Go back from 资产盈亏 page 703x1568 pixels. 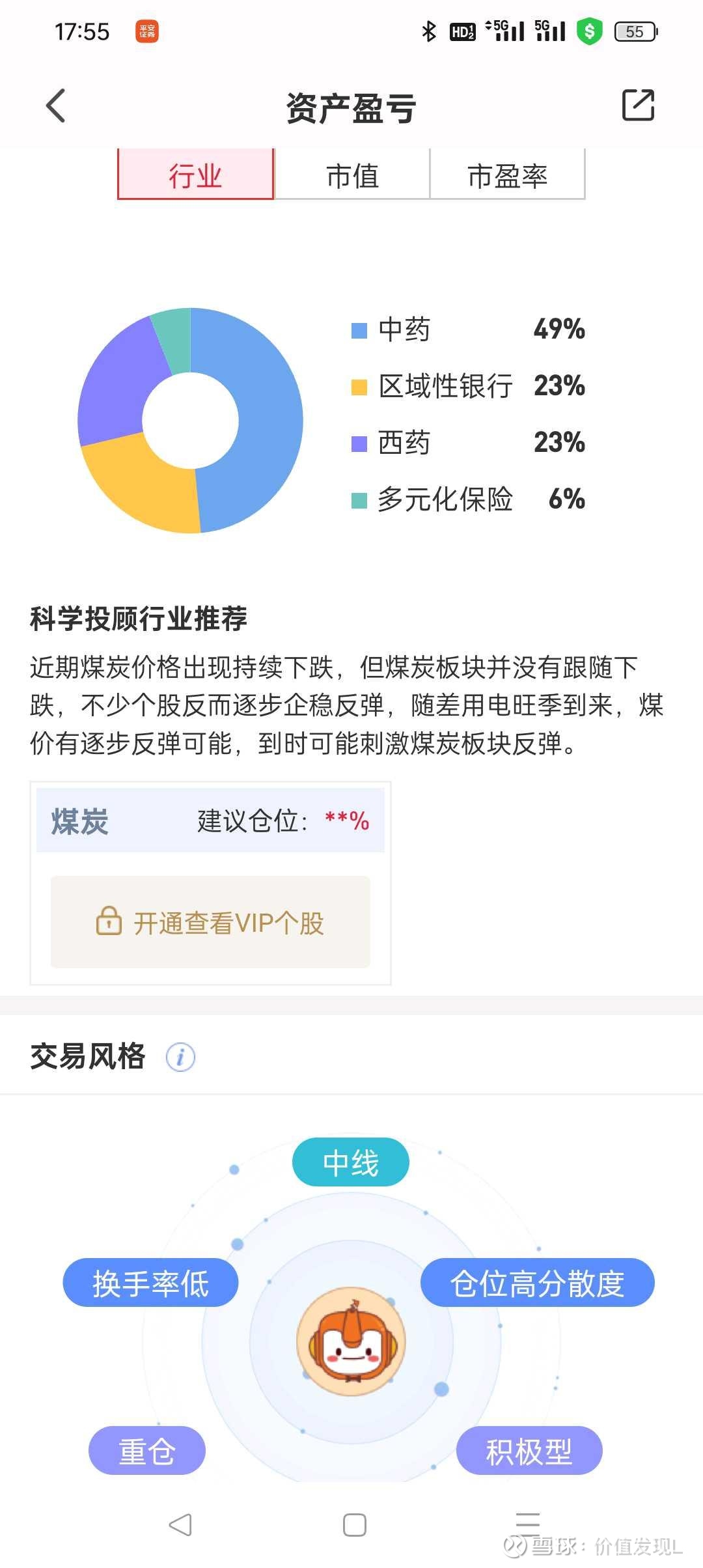[x=56, y=105]
